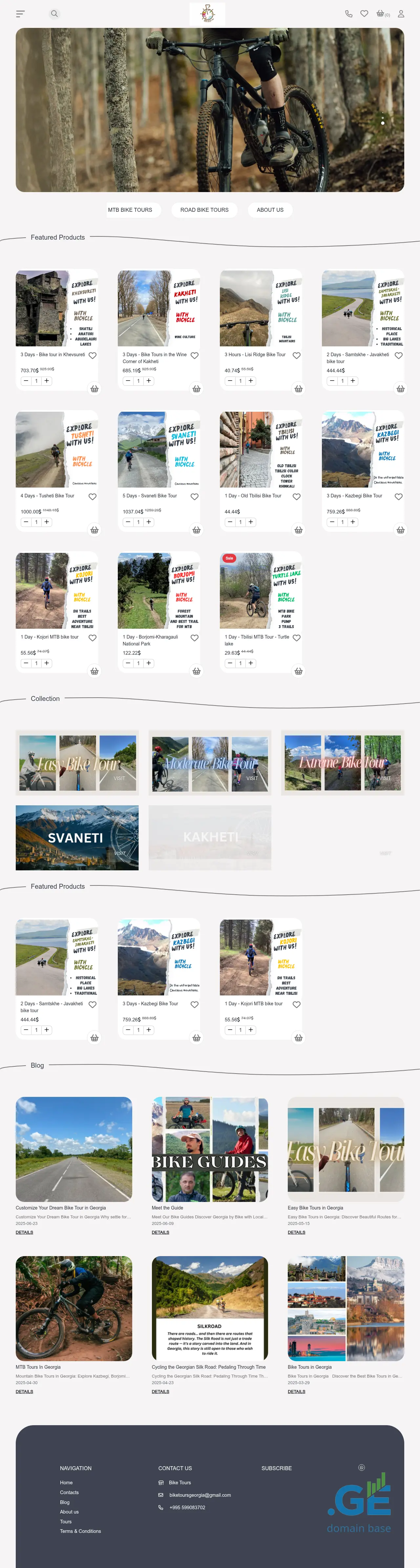Open the hamburger menu
This screenshot has height=1568, width=420.
[20, 13]
